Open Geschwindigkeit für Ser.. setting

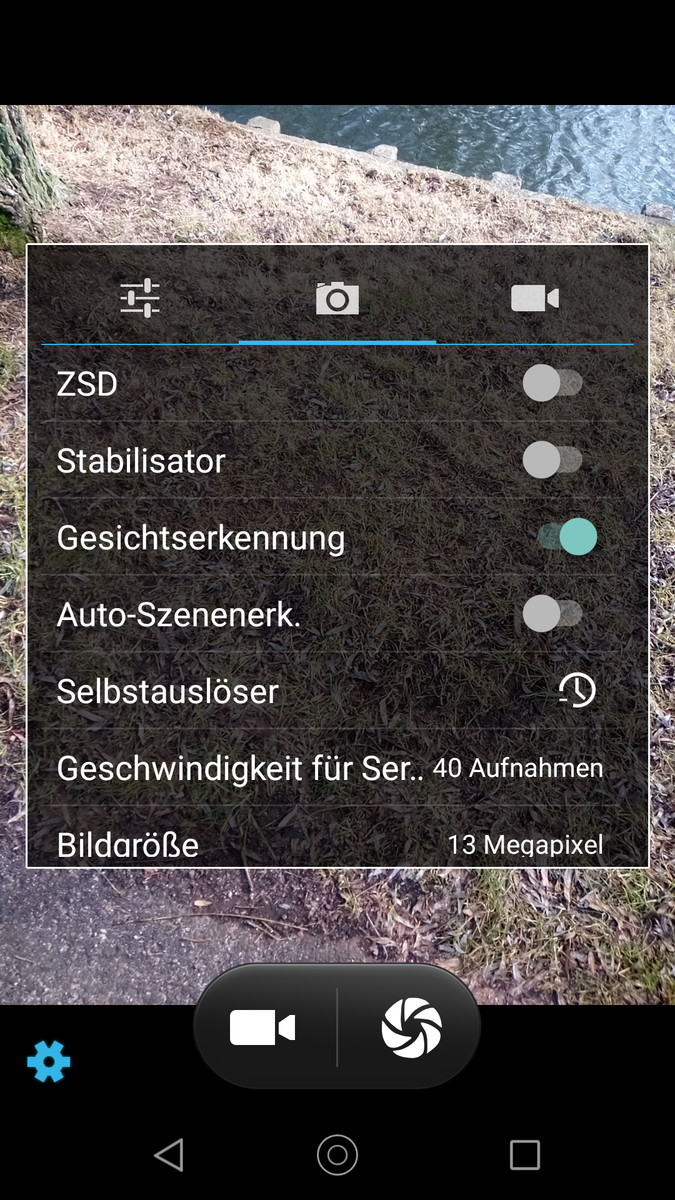(x=330, y=768)
